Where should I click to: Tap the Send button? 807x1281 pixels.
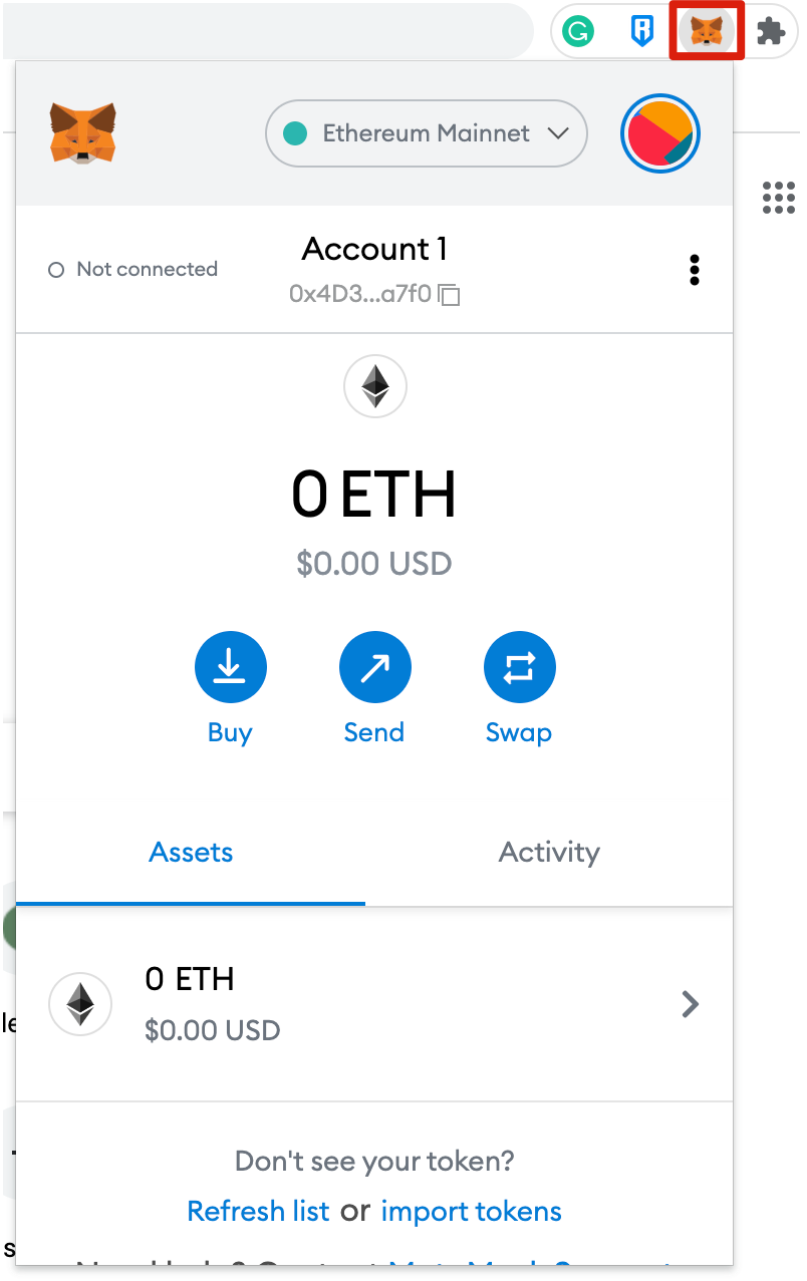(374, 667)
